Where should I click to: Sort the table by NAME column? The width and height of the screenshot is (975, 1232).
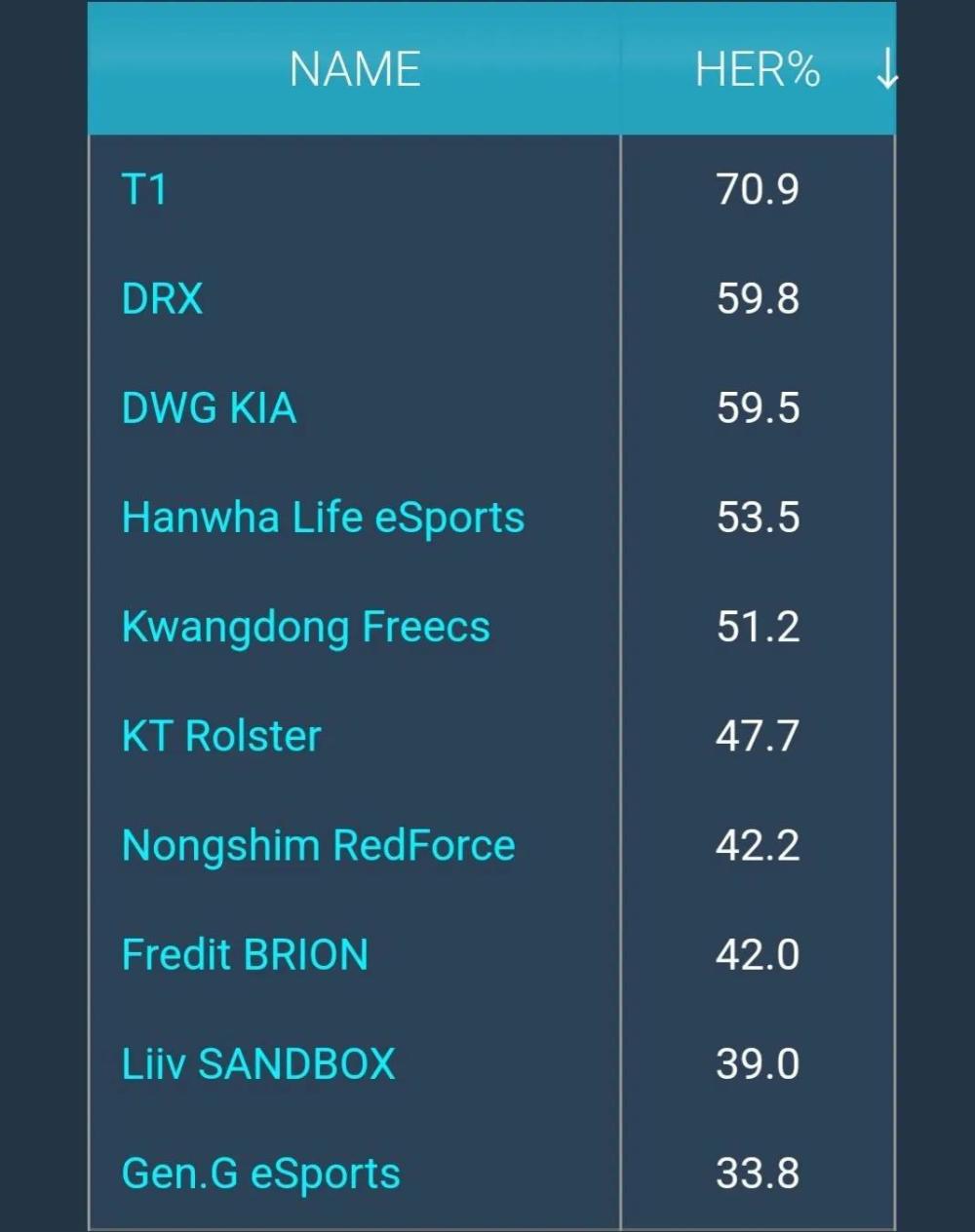(x=354, y=70)
